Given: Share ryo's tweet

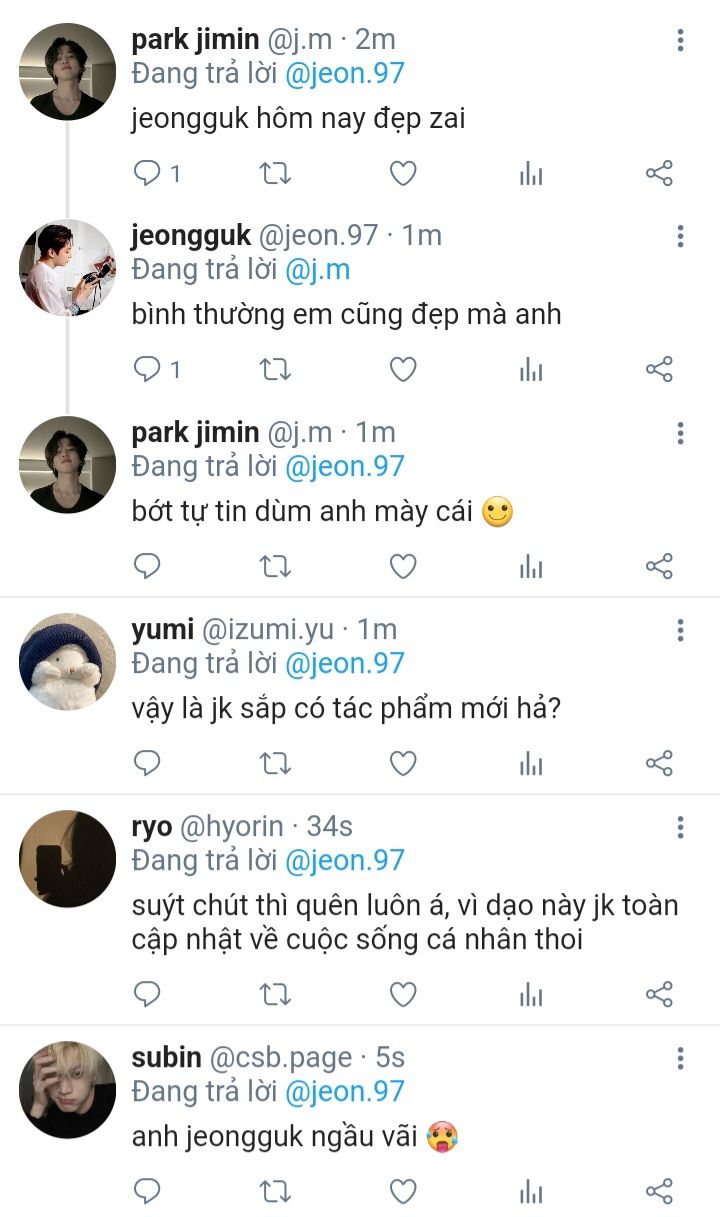Looking at the screenshot, I should 659,994.
